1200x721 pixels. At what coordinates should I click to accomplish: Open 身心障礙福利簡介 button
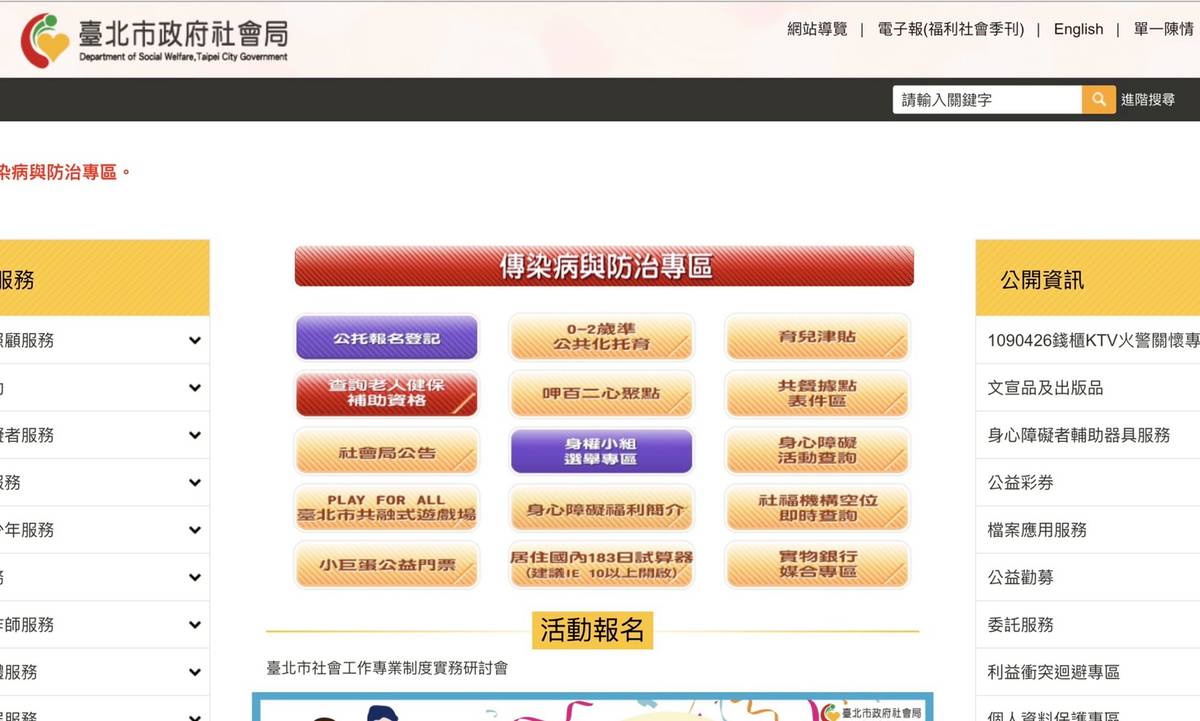click(601, 509)
